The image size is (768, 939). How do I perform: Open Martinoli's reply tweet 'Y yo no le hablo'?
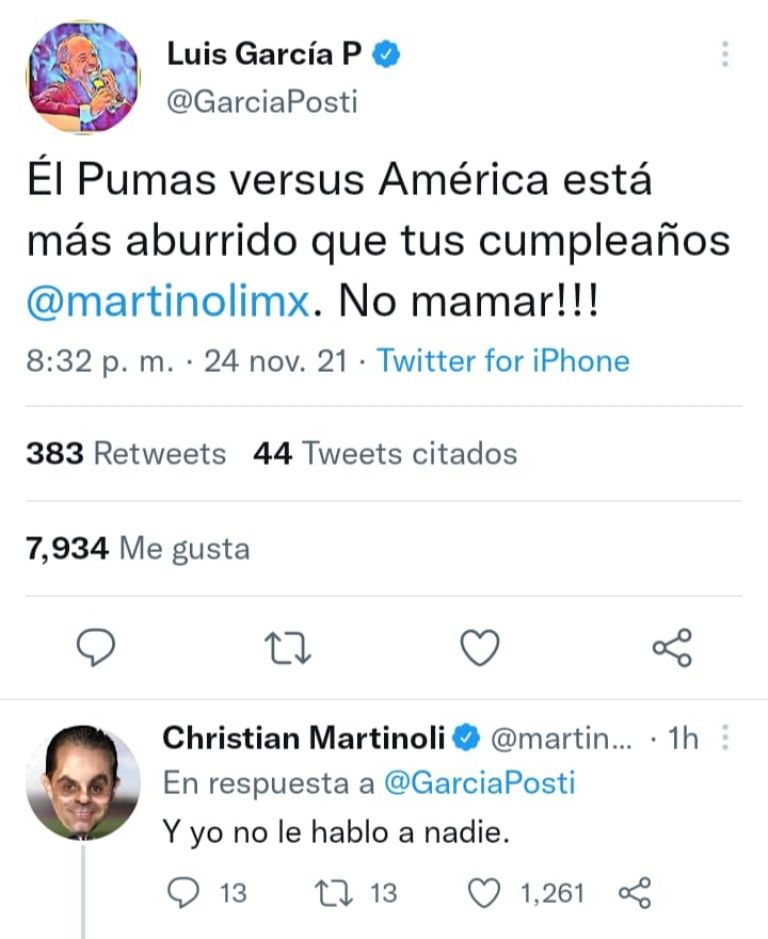[x=336, y=831]
